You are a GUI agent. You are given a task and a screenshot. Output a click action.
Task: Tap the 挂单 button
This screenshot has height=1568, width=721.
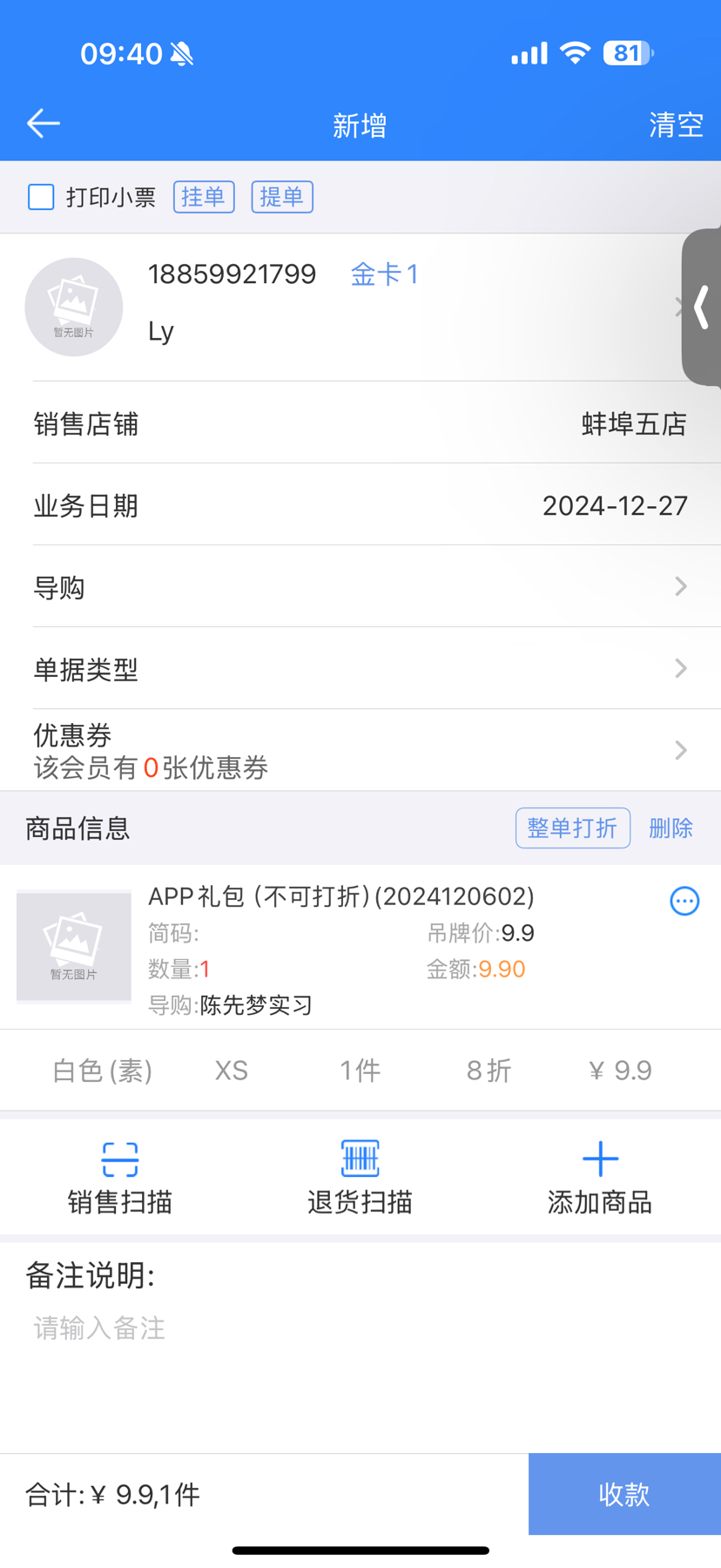click(204, 197)
